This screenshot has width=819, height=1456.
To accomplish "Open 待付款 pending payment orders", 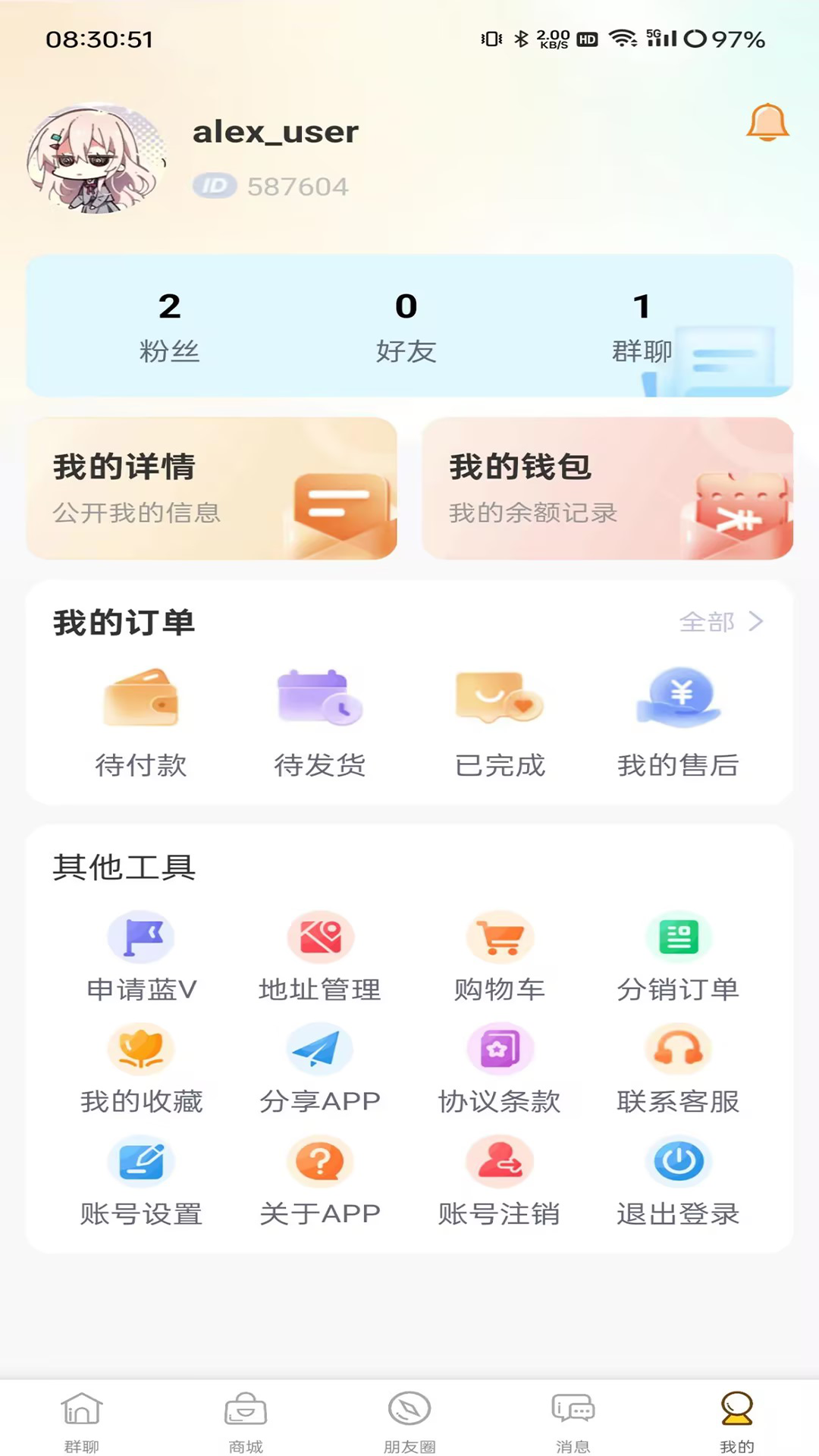I will (x=142, y=720).
